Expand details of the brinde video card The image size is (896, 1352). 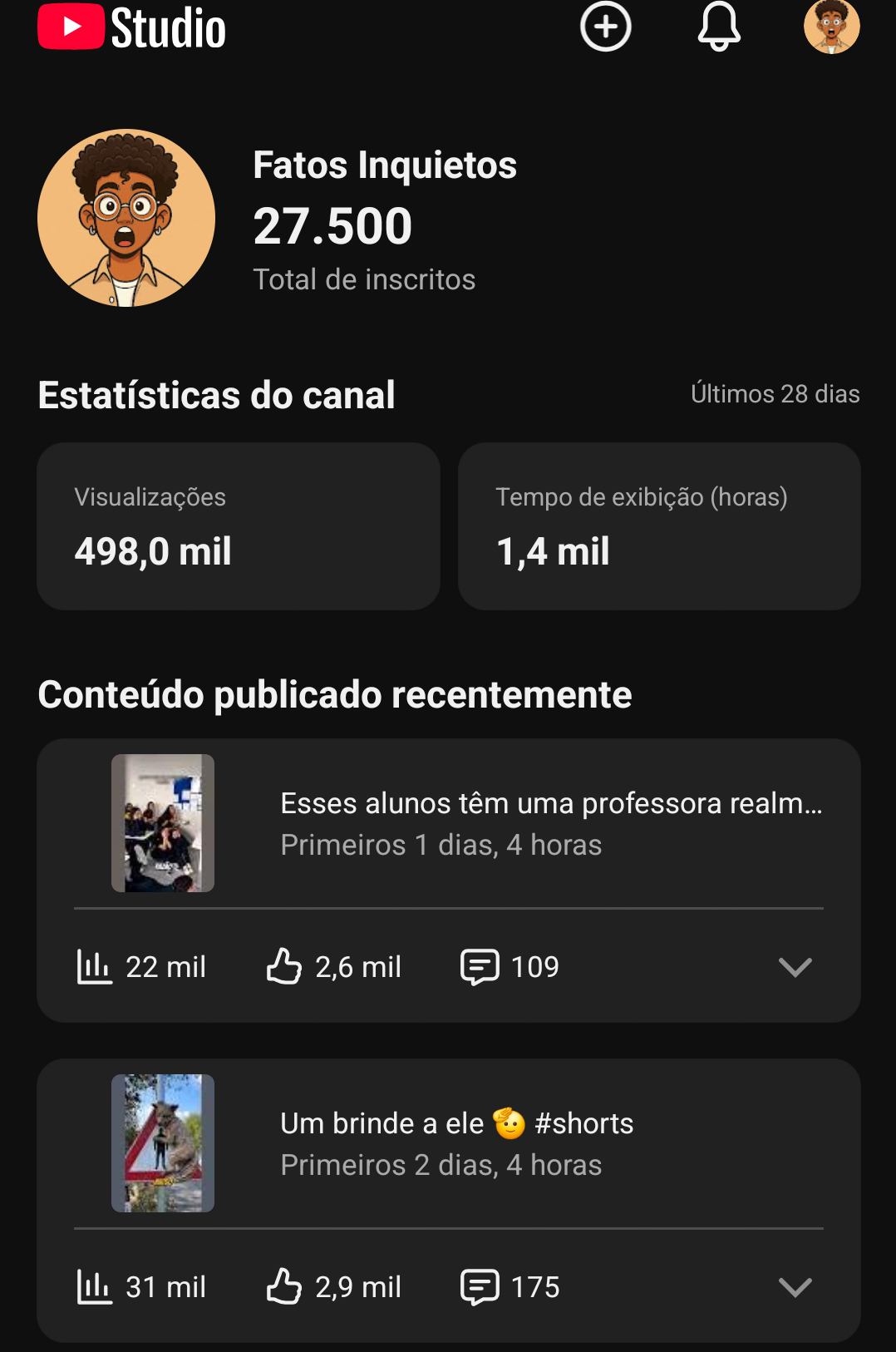[x=795, y=1286]
